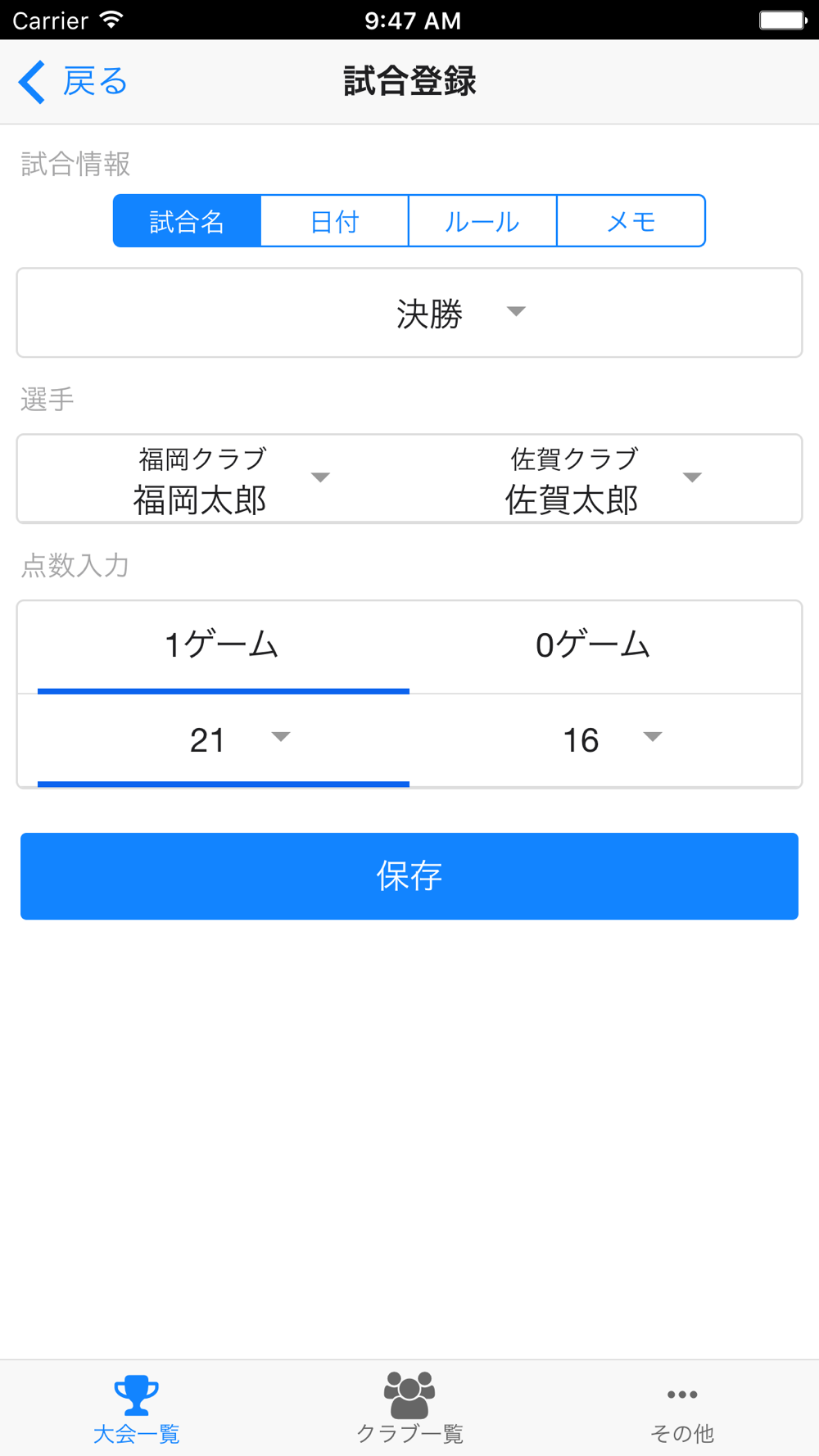Change player 福岡太郎 from 福岡クラブ
This screenshot has width=819, height=1456.
(x=224, y=479)
